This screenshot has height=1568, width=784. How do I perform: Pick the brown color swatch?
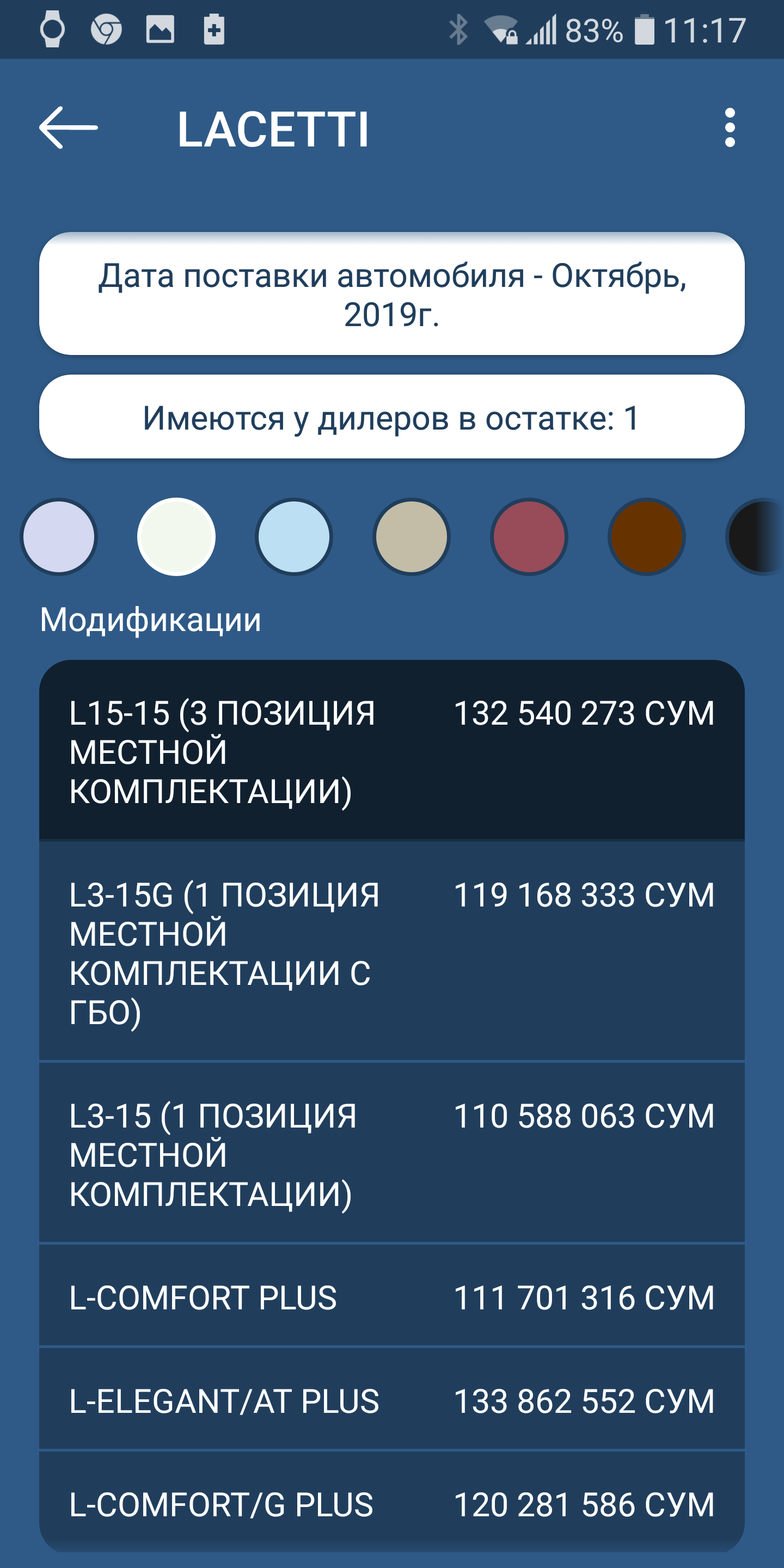point(646,537)
